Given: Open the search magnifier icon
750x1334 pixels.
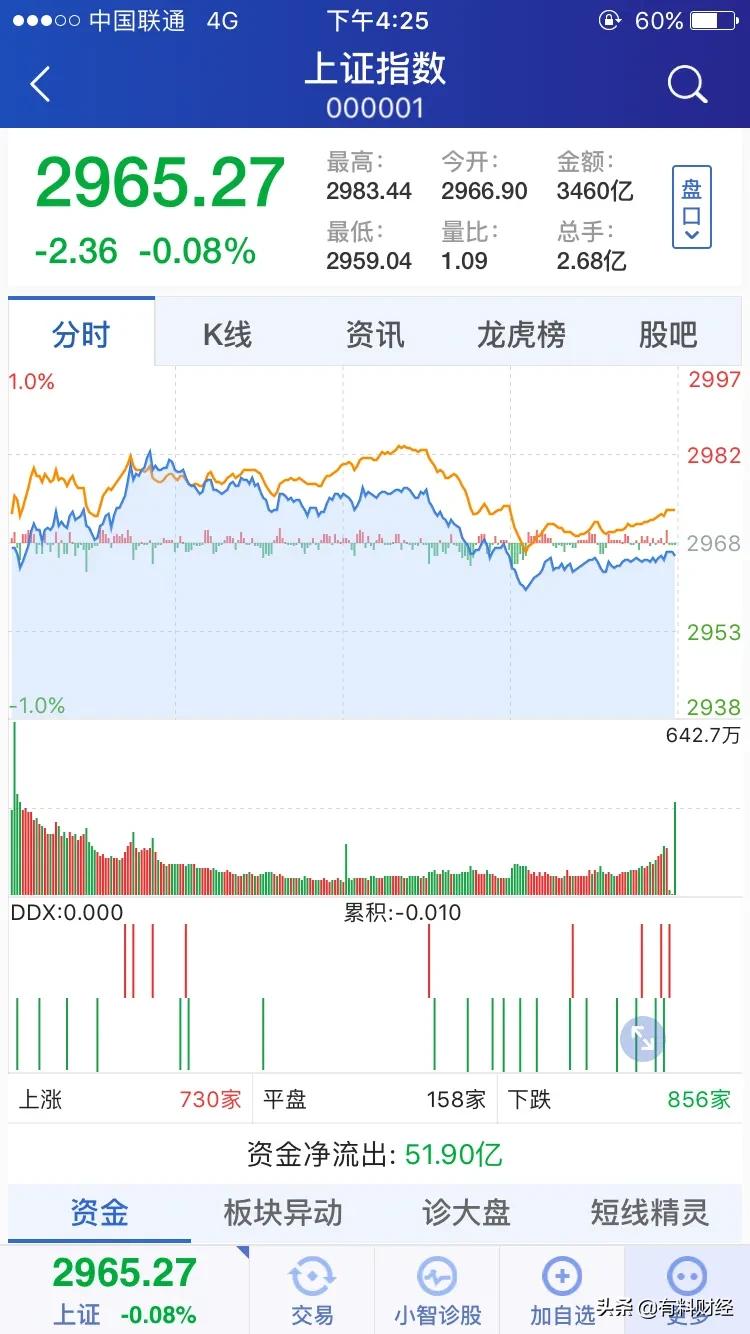Looking at the screenshot, I should 687,85.
